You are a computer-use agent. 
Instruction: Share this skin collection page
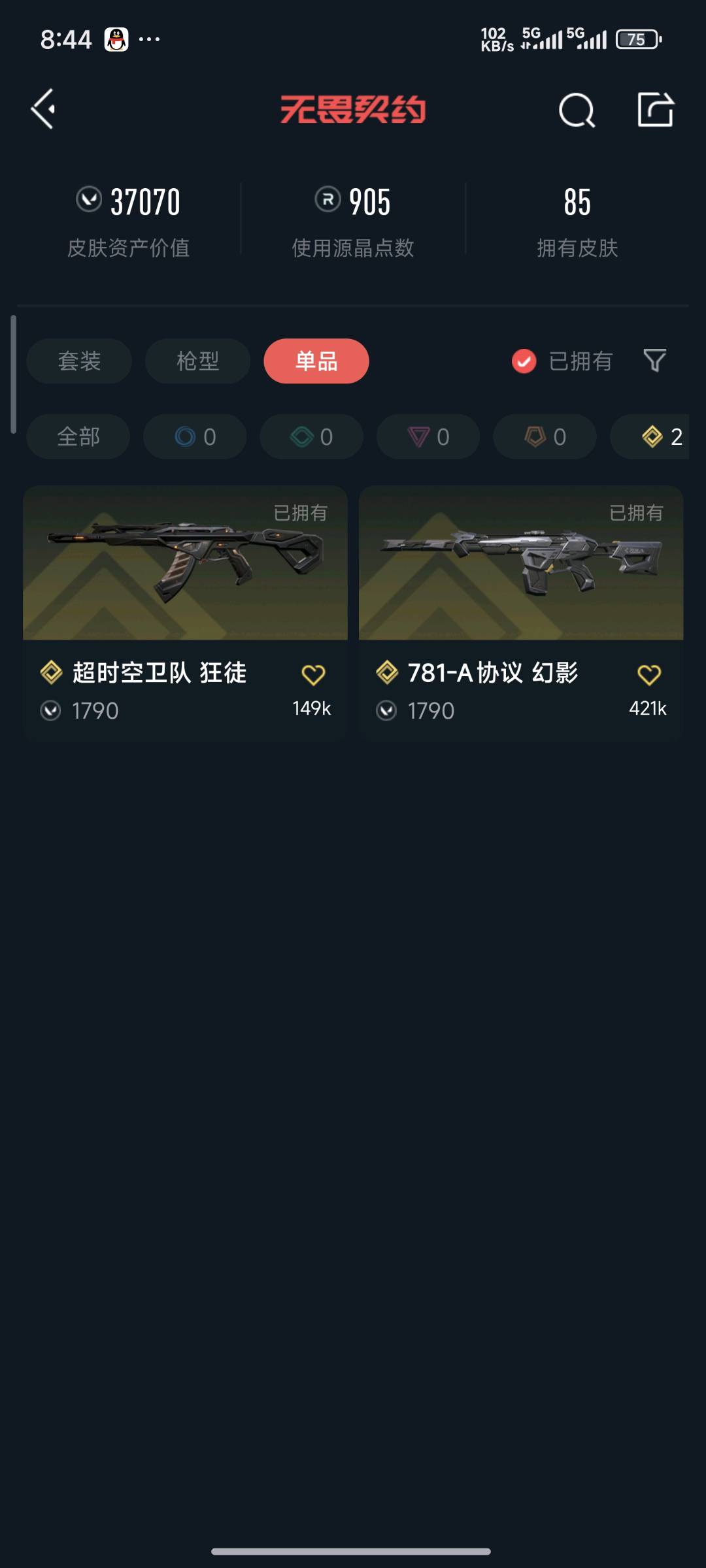point(655,109)
